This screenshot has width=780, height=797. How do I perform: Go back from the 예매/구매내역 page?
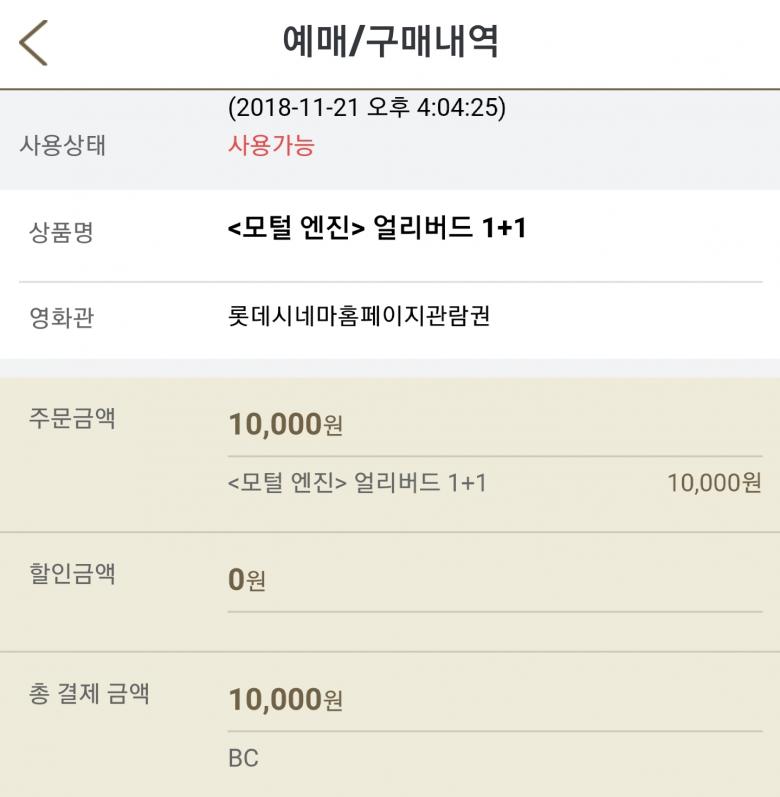pyautogui.click(x=33, y=43)
